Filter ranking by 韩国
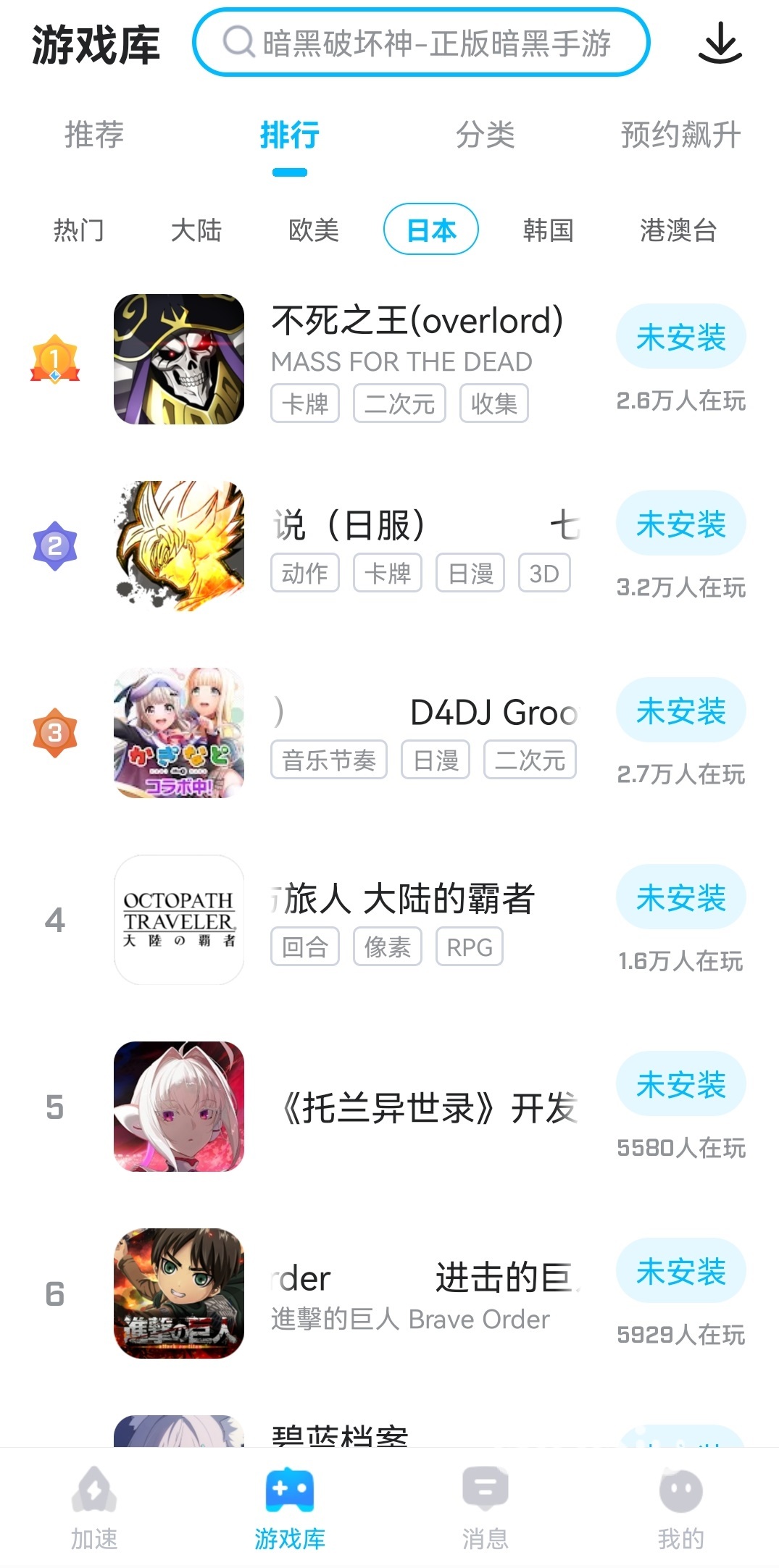 [548, 230]
